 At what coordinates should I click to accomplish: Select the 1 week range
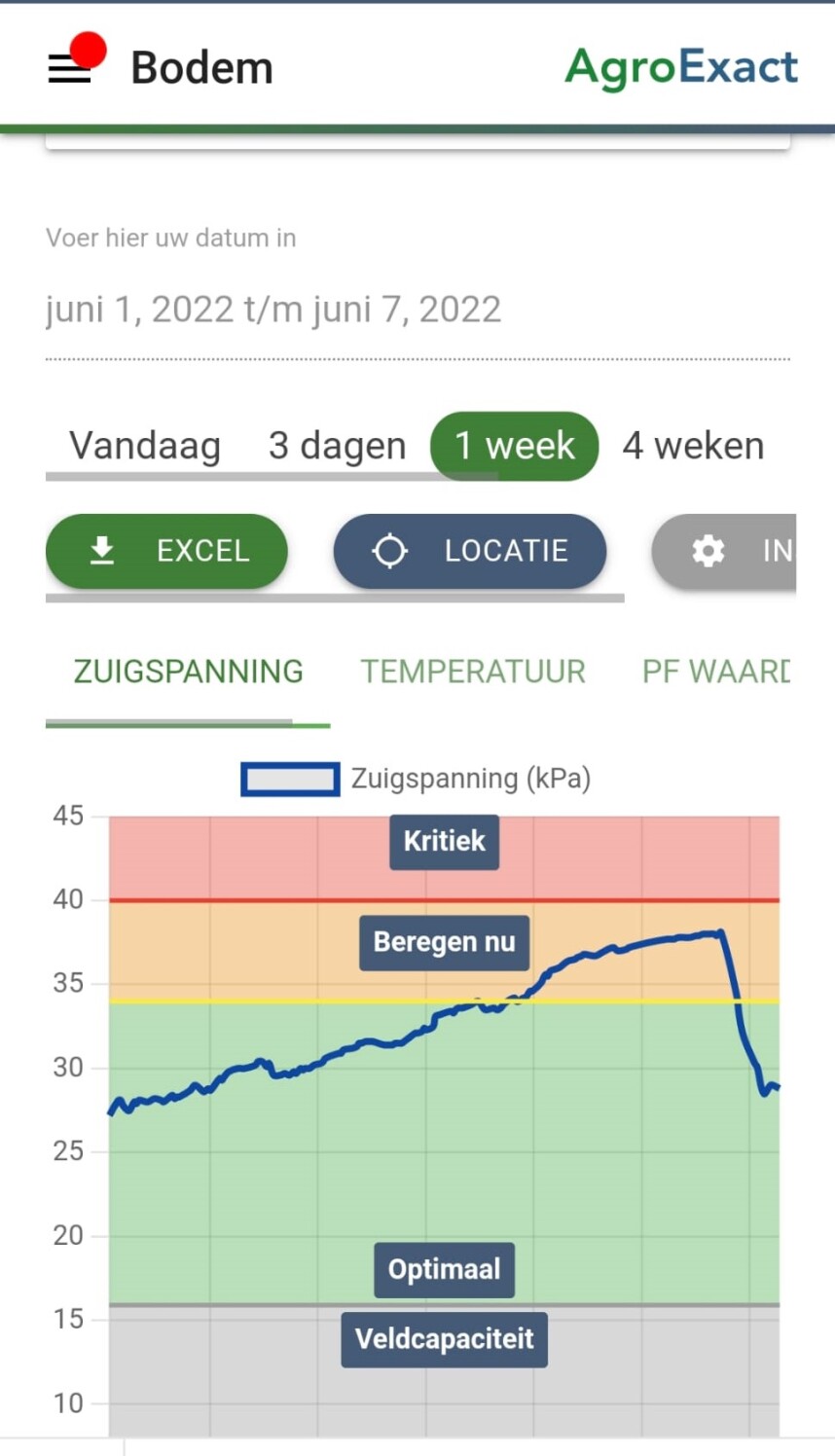(x=514, y=446)
